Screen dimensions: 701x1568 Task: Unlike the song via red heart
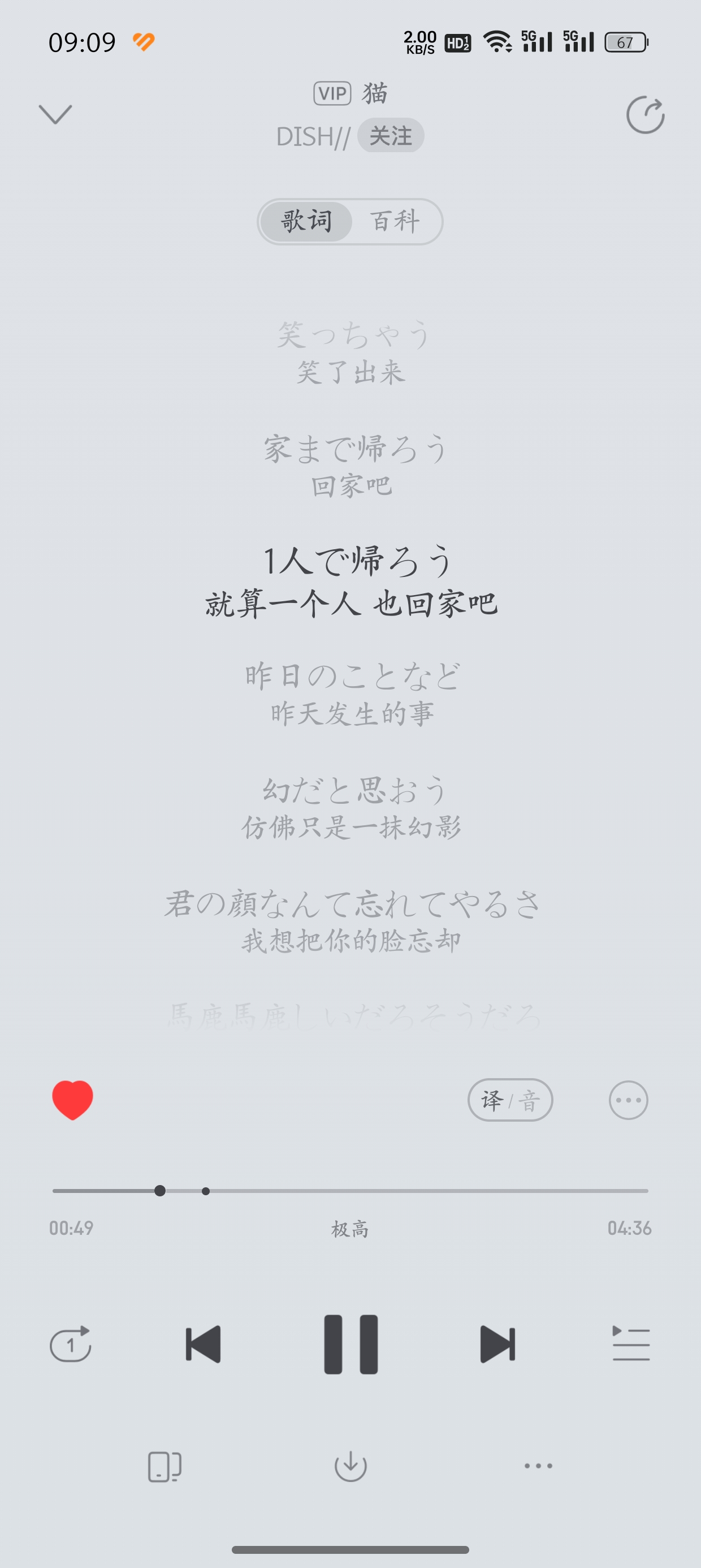tap(72, 1100)
